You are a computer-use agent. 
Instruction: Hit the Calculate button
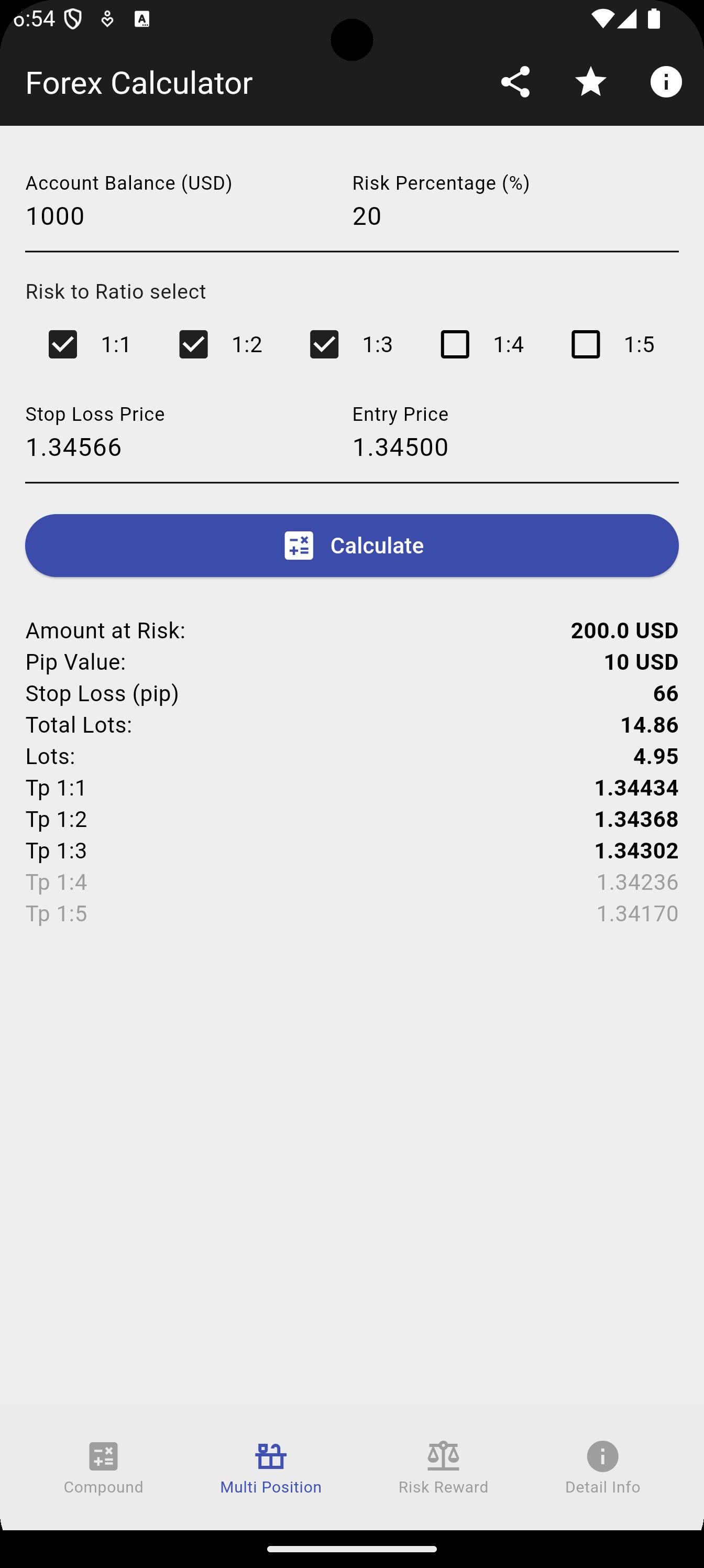(x=351, y=546)
